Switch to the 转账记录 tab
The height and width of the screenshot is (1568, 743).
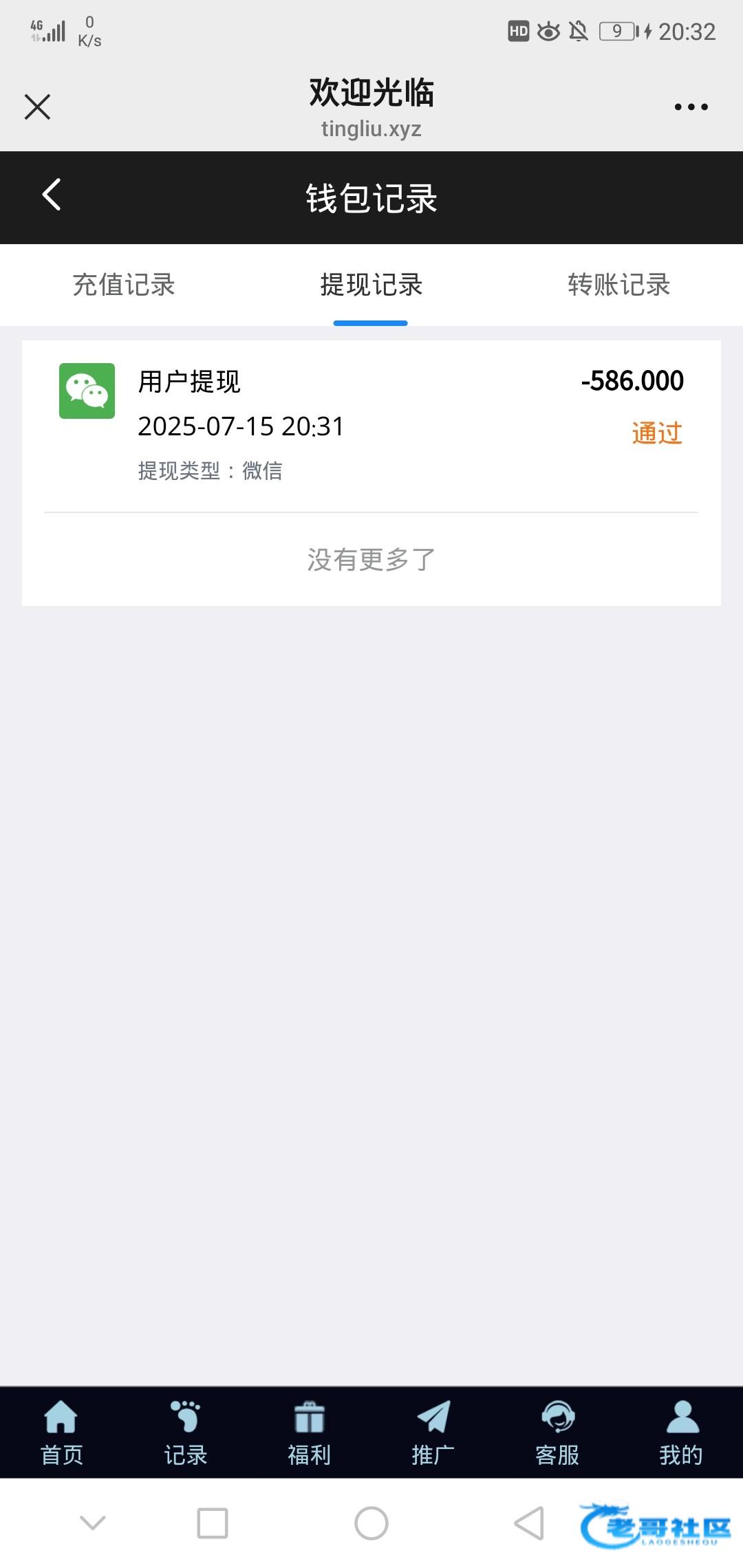coord(619,285)
